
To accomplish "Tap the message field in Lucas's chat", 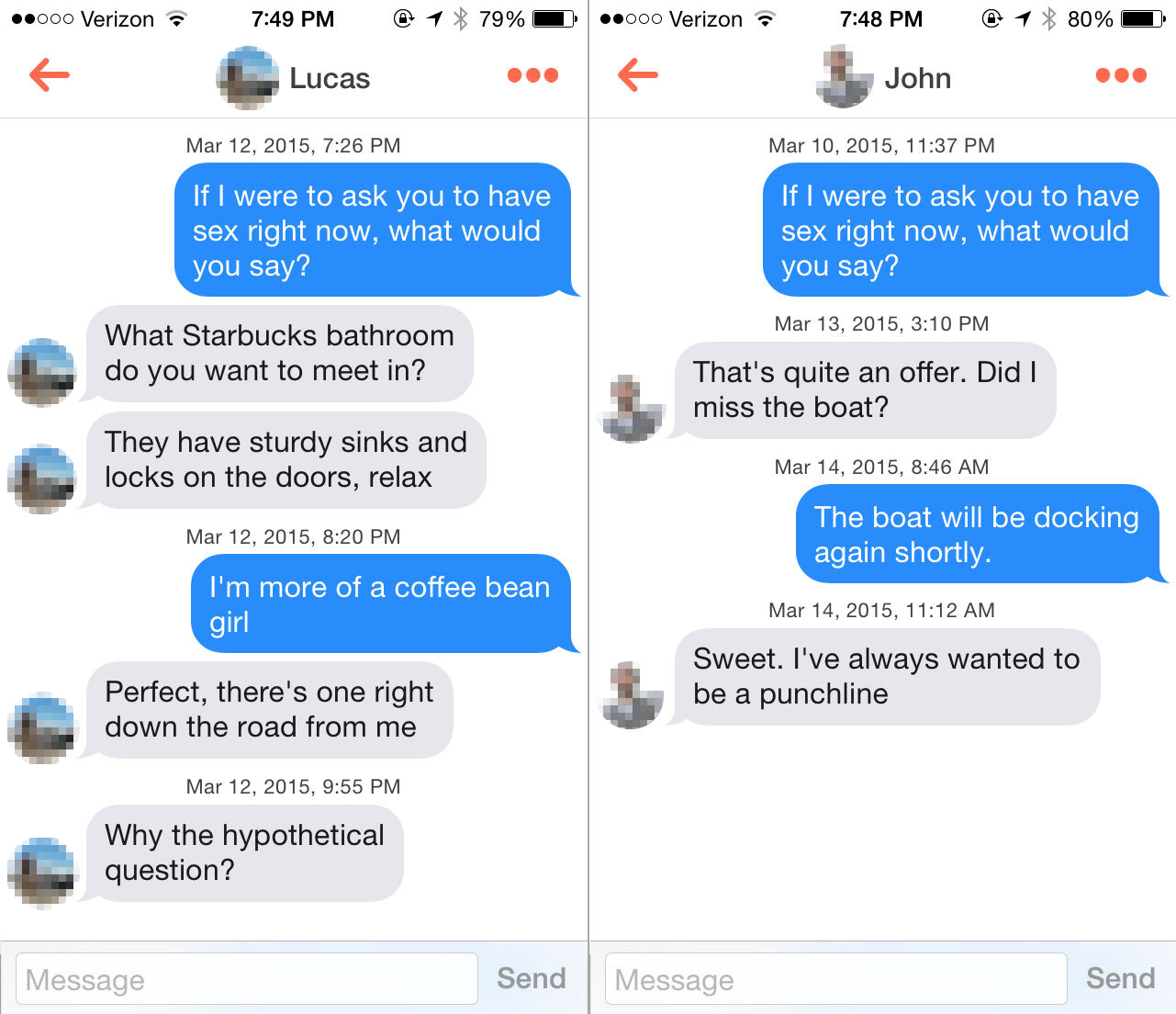I will pyautogui.click(x=246, y=979).
